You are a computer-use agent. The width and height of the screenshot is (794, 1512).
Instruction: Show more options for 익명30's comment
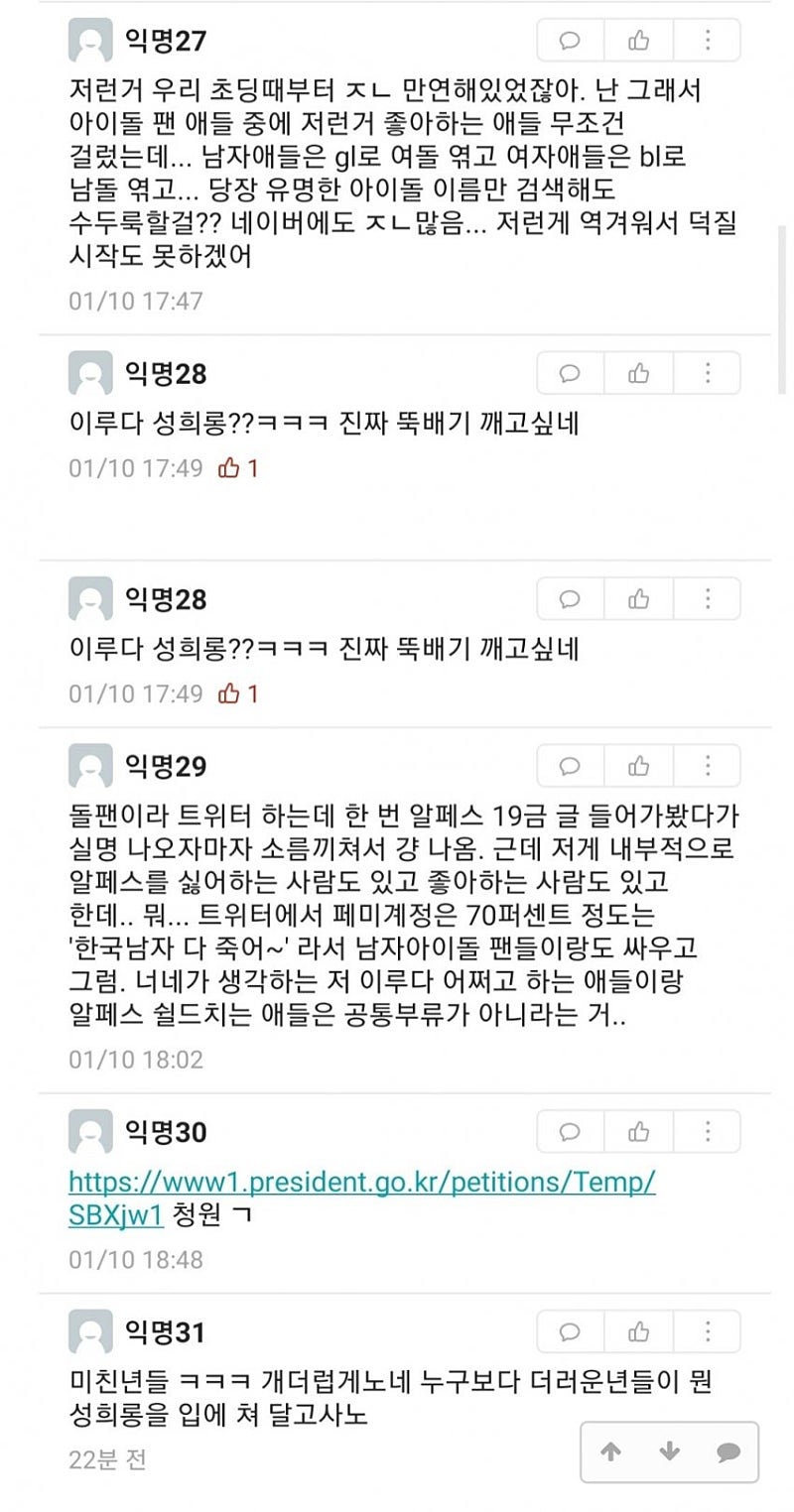tap(707, 1132)
